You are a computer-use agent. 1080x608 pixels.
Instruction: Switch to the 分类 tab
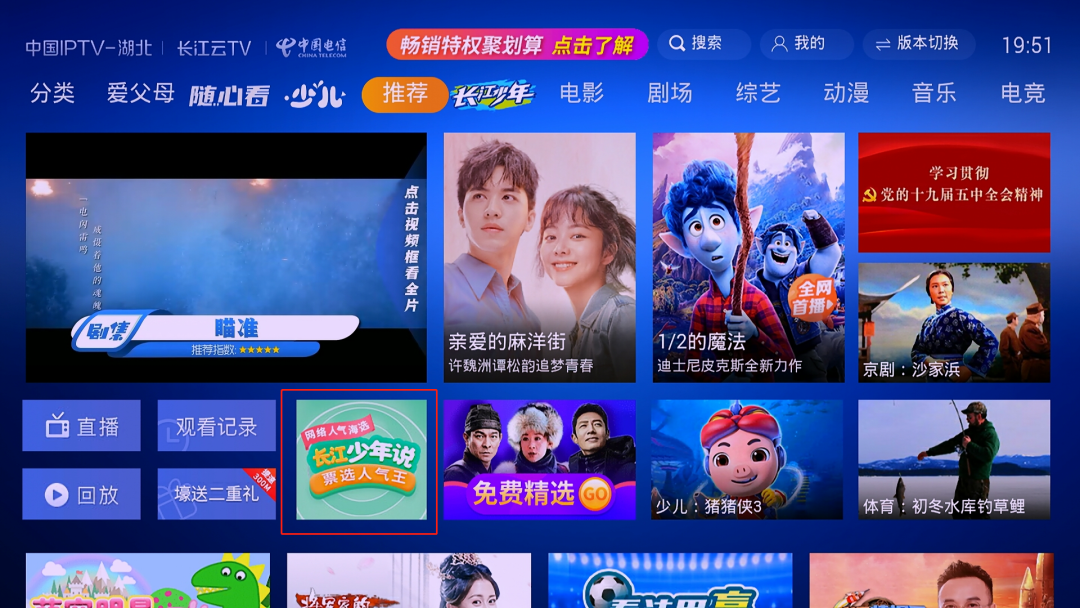pos(52,94)
